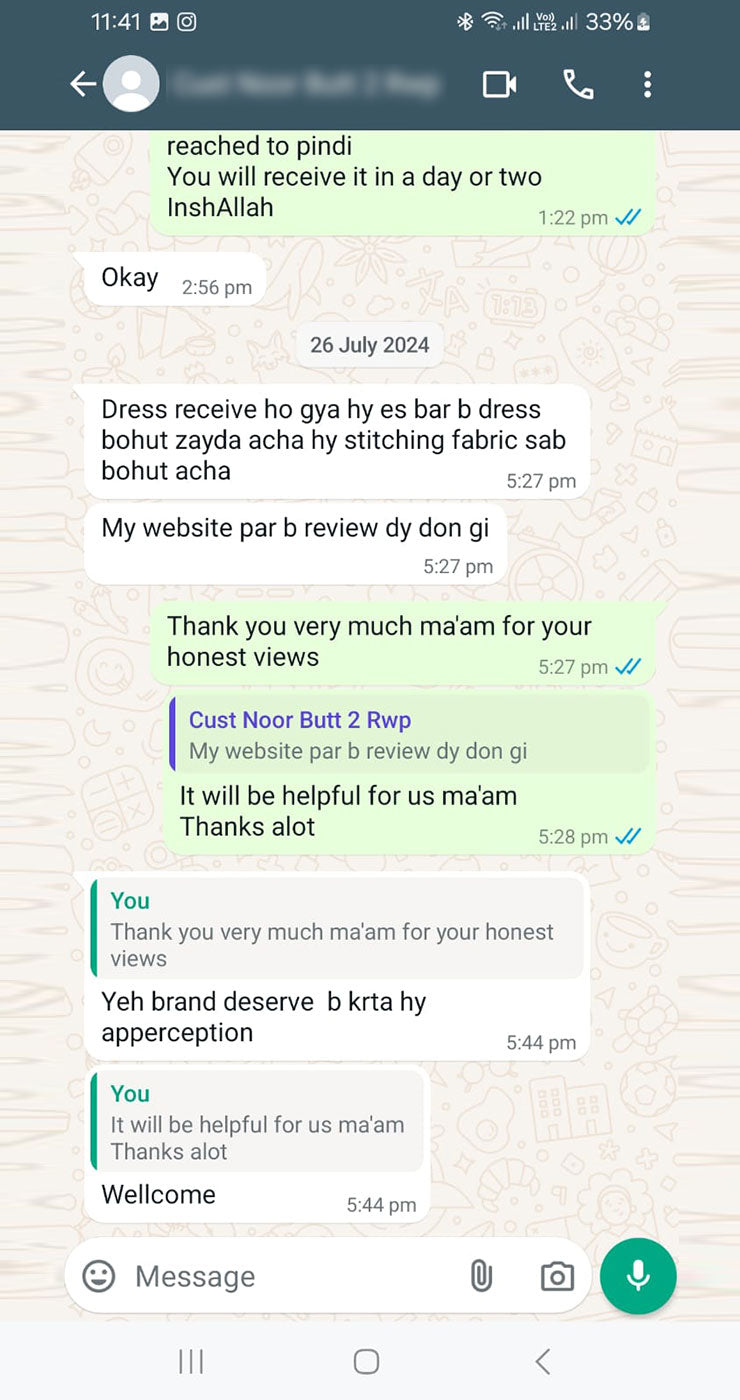Open the contact's profile picture
The width and height of the screenshot is (740, 1400).
tap(131, 84)
